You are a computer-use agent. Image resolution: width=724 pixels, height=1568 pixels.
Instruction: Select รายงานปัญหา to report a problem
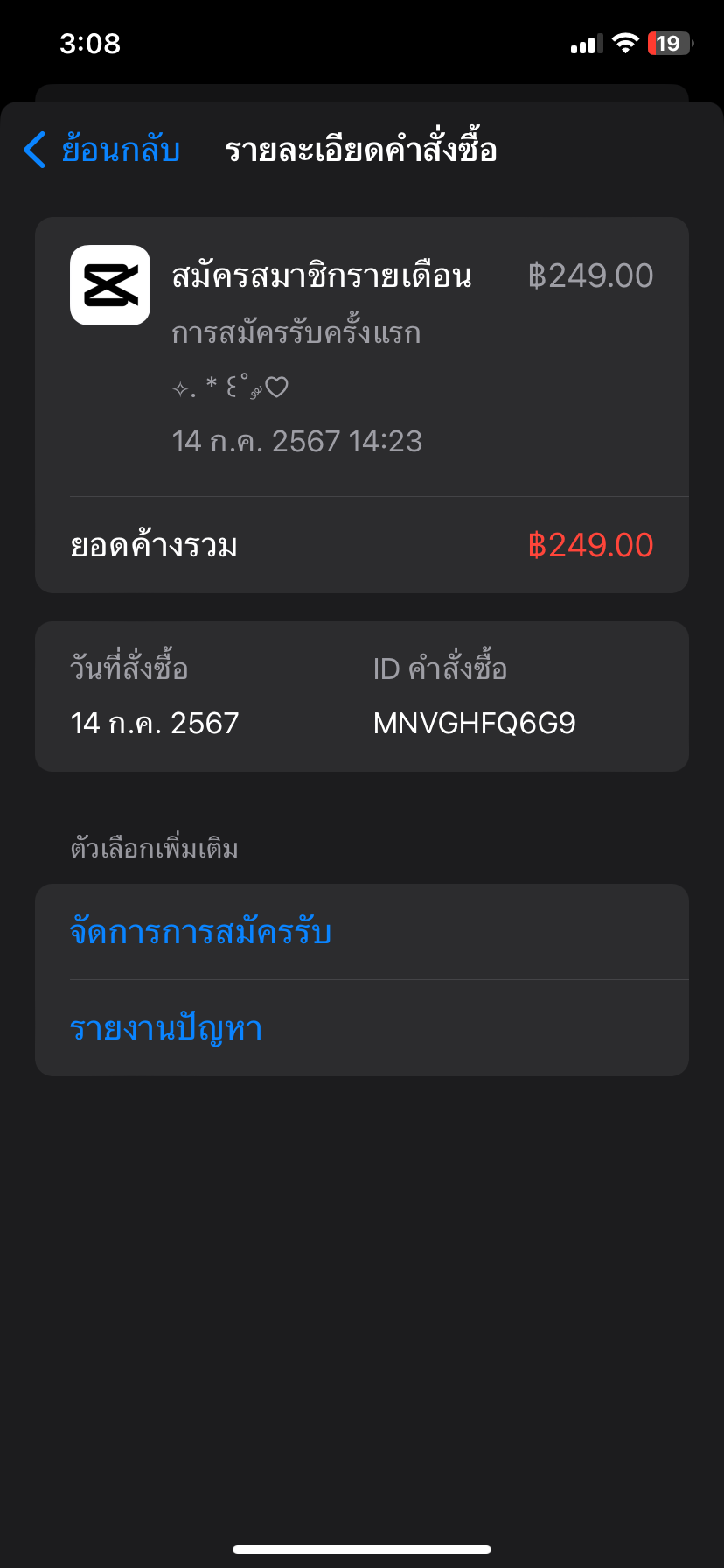[362, 1028]
